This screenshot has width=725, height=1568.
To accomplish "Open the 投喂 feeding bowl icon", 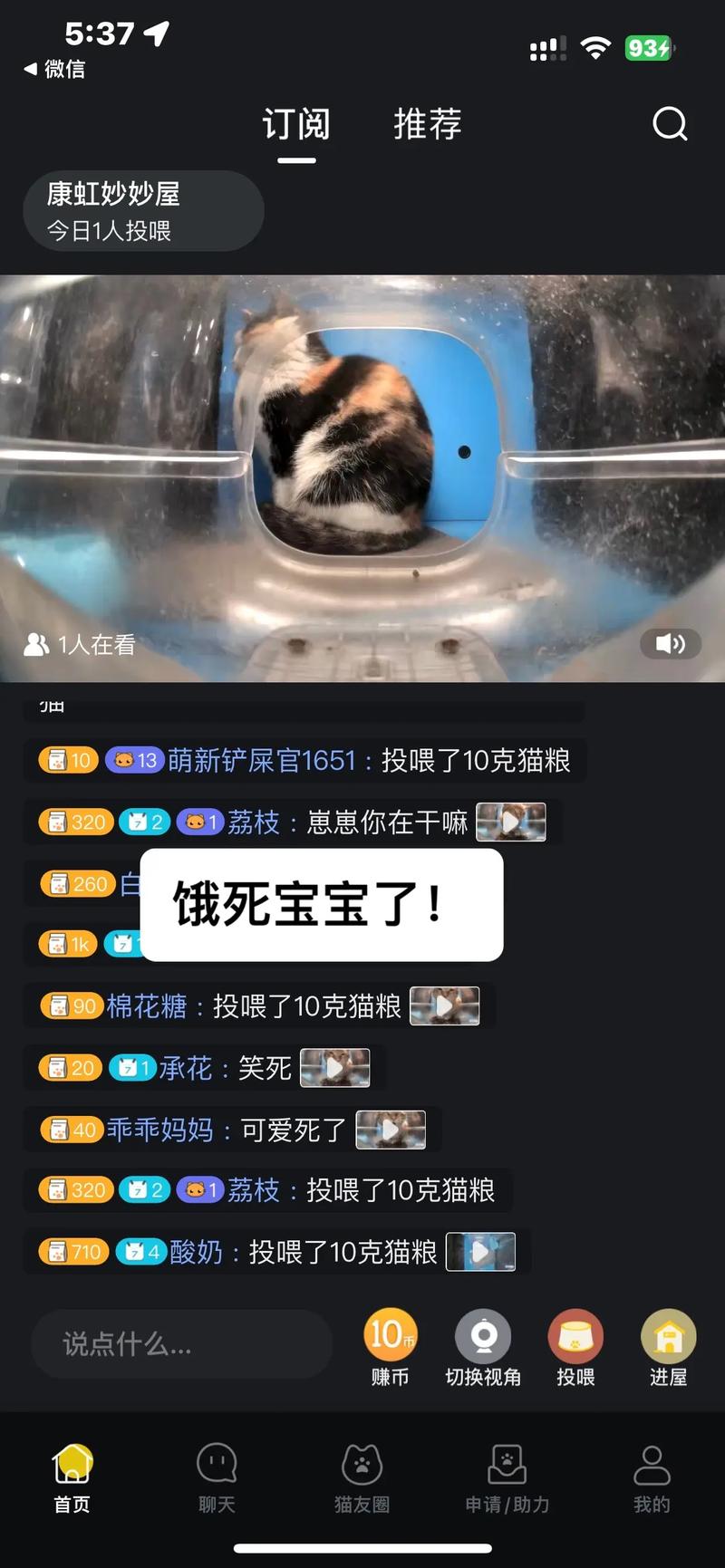I will (x=575, y=1335).
